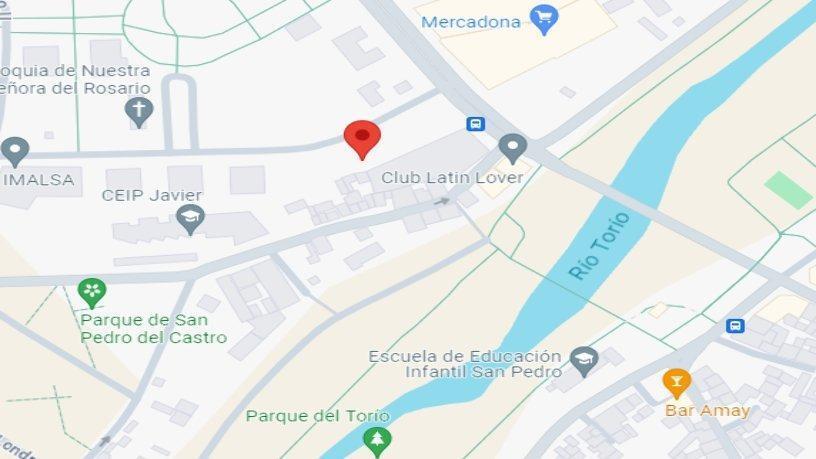816x459 pixels.
Task: Open the Bar Amay marker
Action: coord(676,382)
